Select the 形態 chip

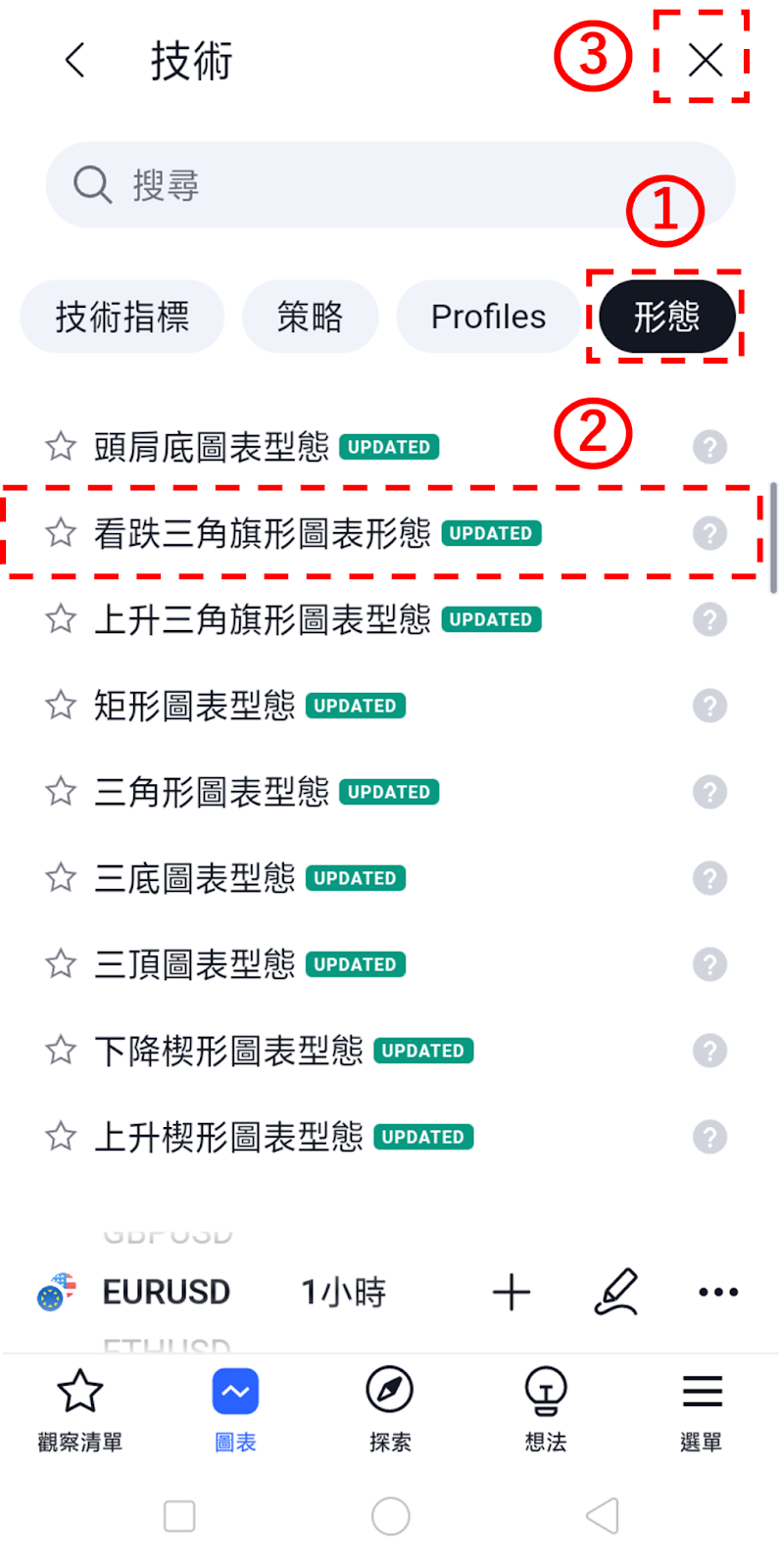[x=666, y=317]
